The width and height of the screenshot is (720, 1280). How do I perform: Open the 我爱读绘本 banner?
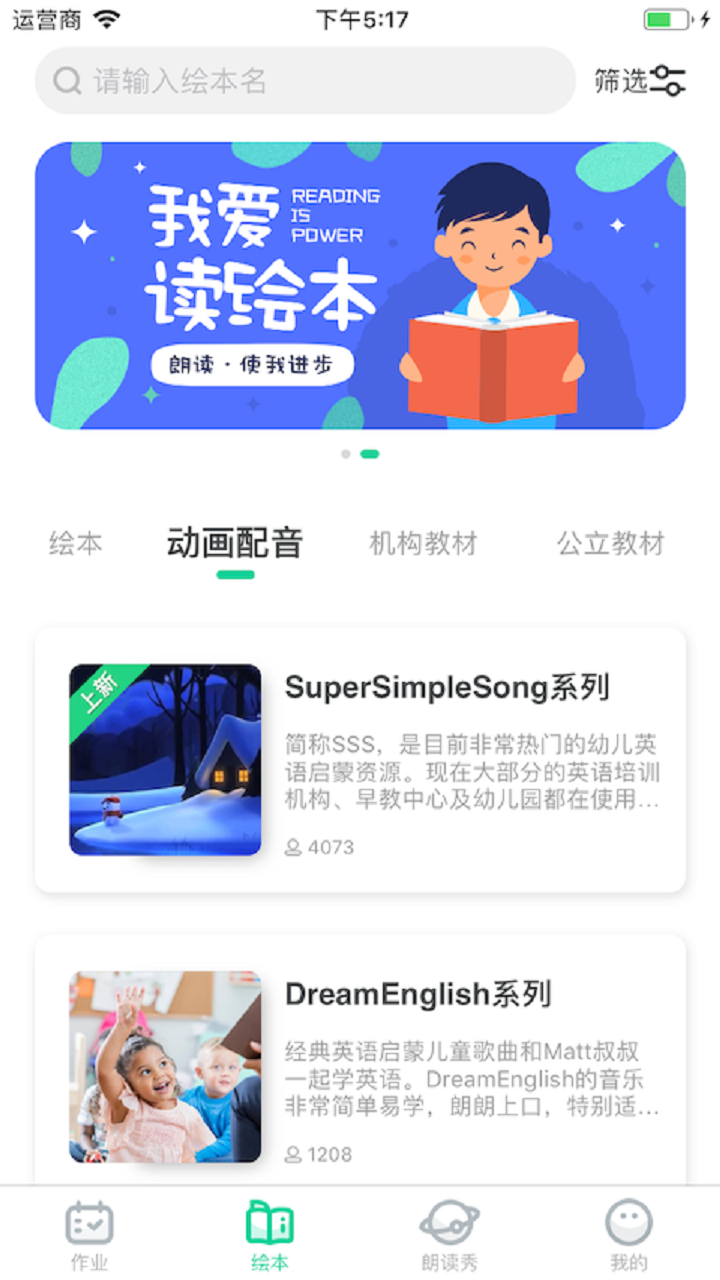pyautogui.click(x=360, y=285)
